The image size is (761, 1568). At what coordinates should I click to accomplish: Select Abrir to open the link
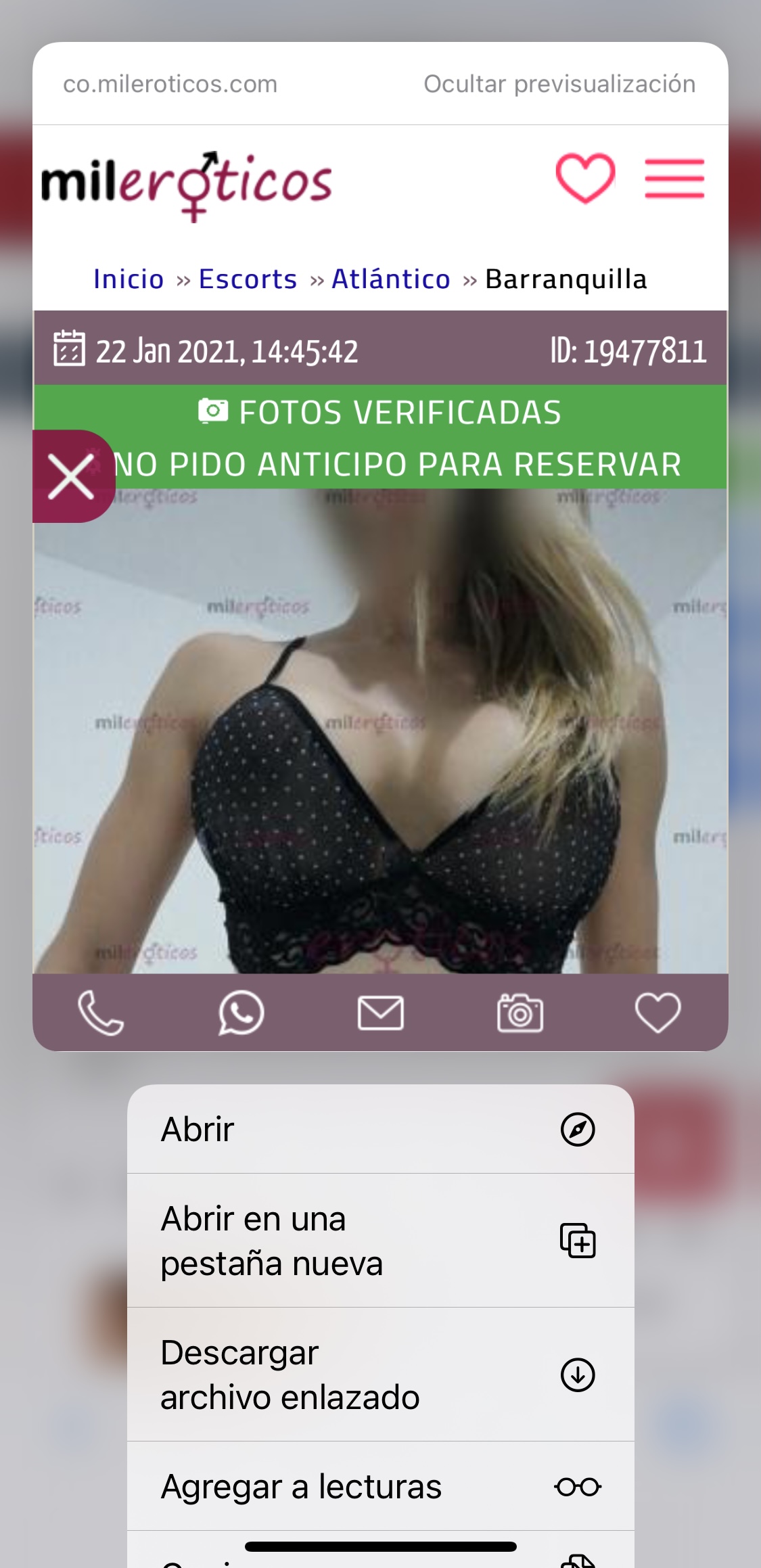coord(380,1129)
